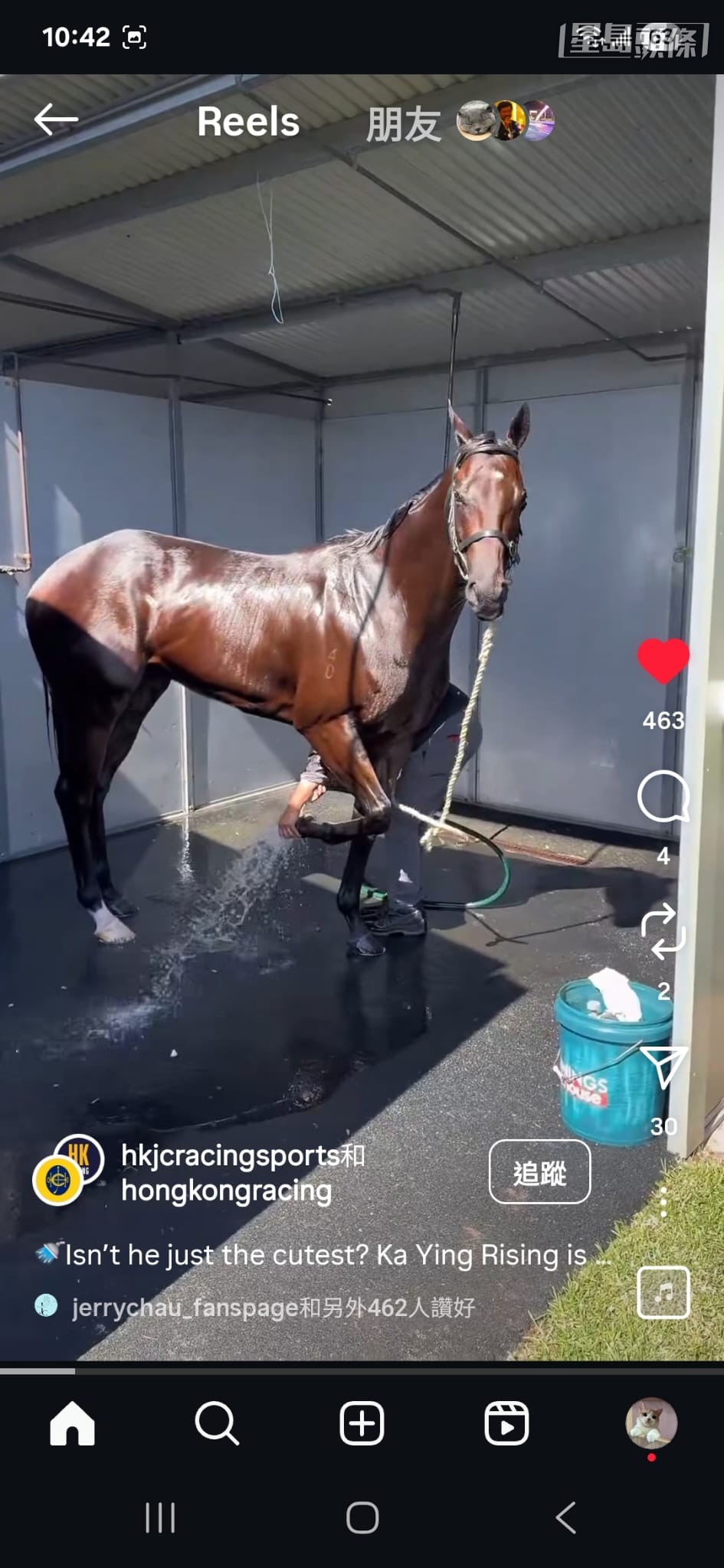
Task: Go to the Home feed tab
Action: [72, 1423]
